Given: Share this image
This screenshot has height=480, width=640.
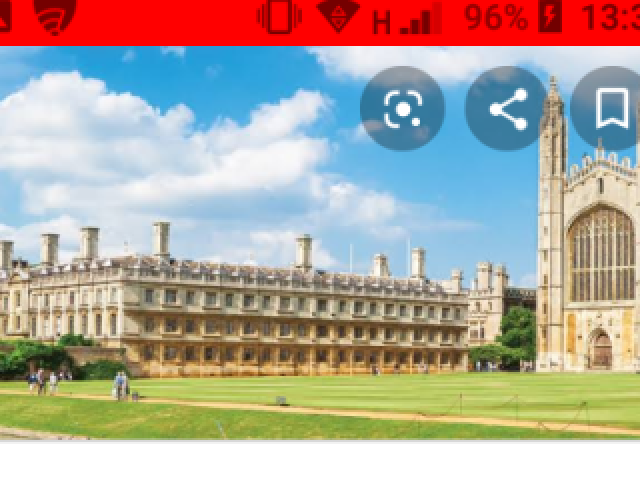Looking at the screenshot, I should pyautogui.click(x=507, y=109).
